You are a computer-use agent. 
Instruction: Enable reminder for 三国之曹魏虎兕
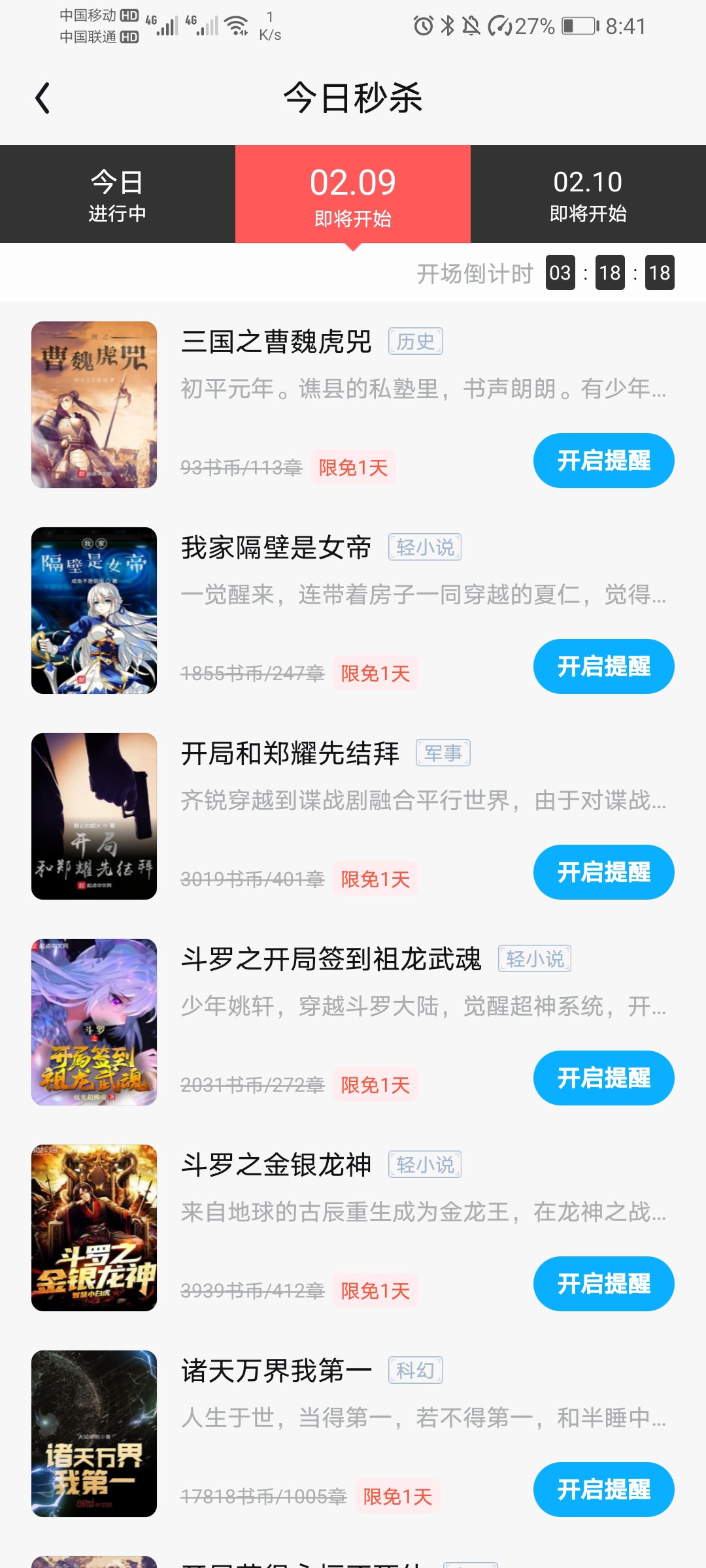[603, 461]
